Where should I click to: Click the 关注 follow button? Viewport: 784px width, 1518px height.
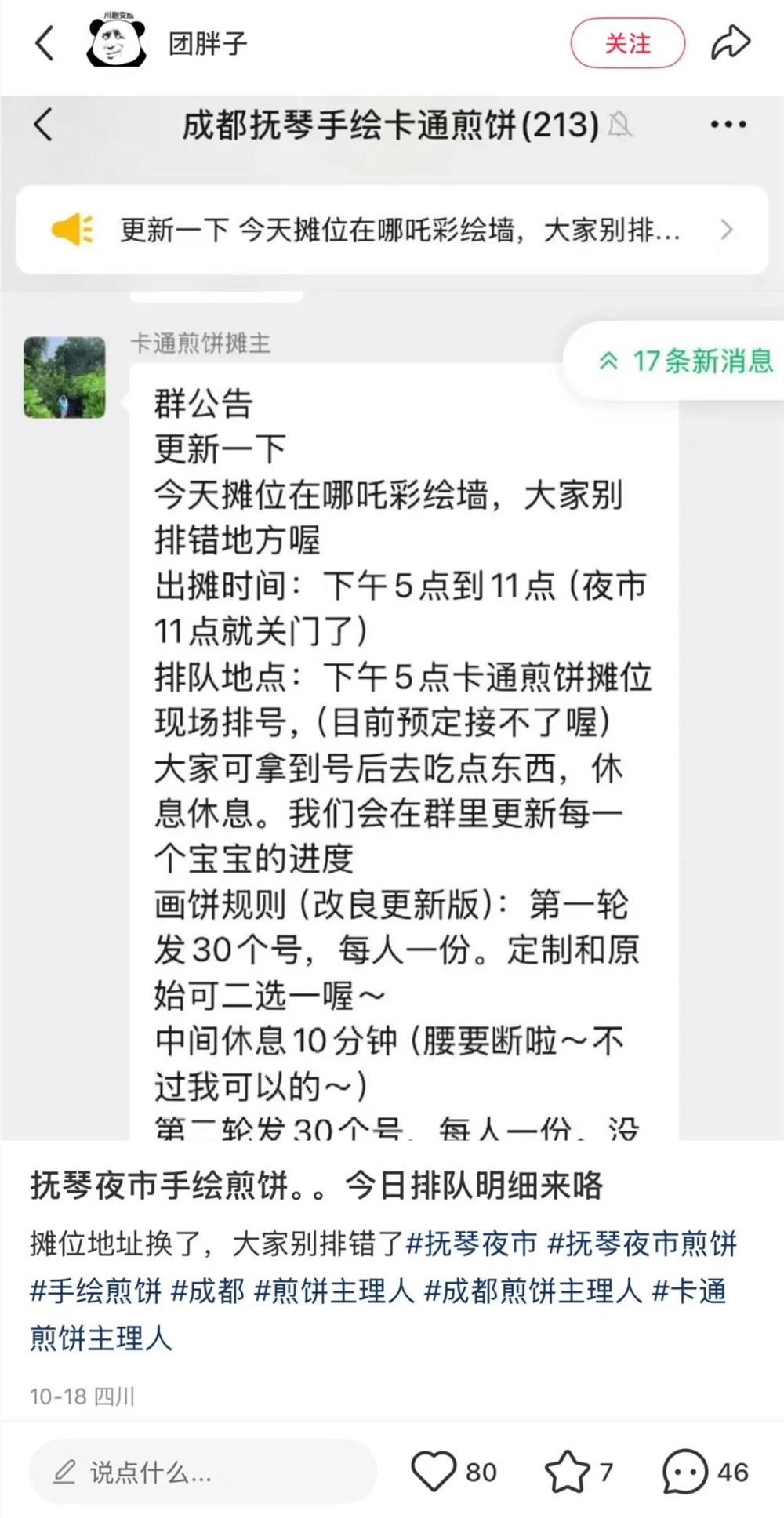coord(627,43)
